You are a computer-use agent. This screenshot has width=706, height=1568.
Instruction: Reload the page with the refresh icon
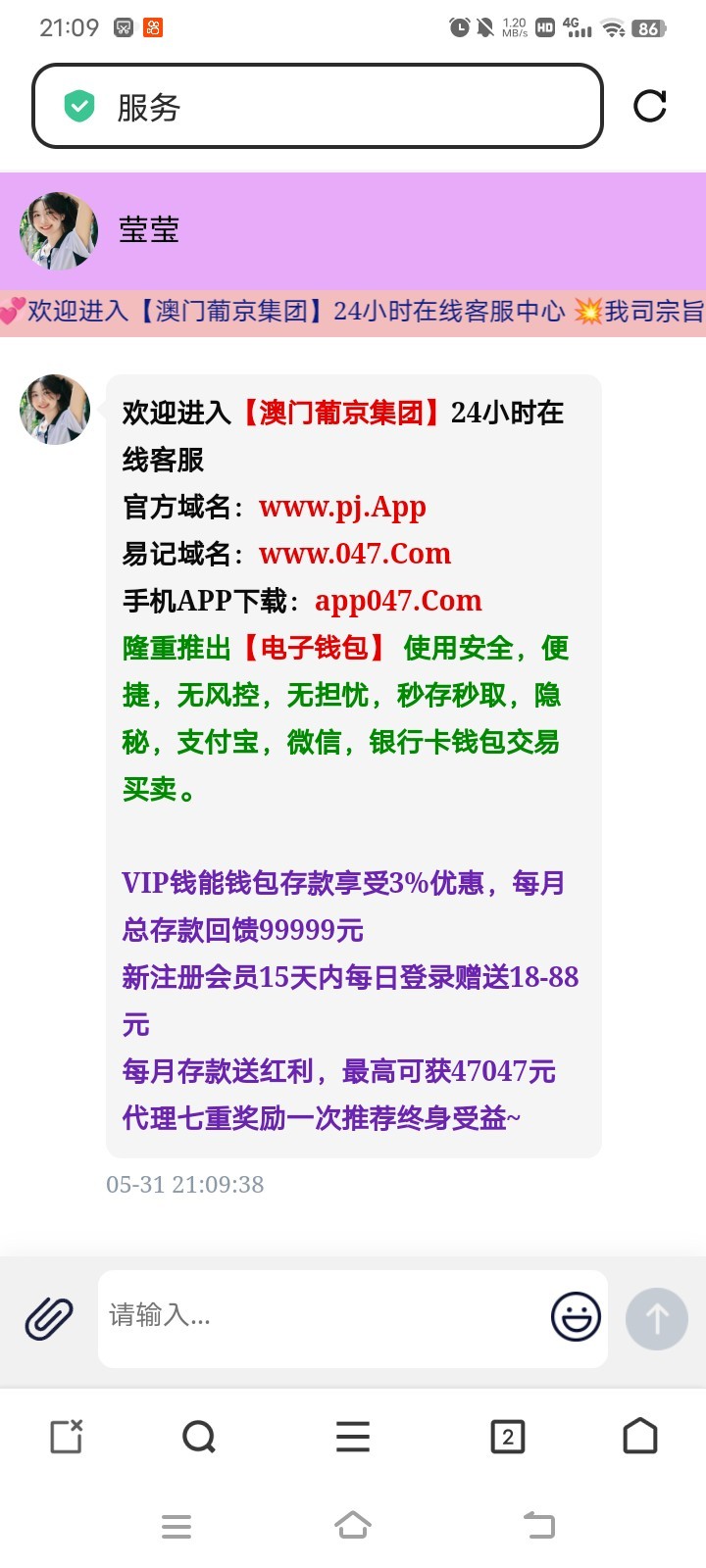[x=649, y=106]
